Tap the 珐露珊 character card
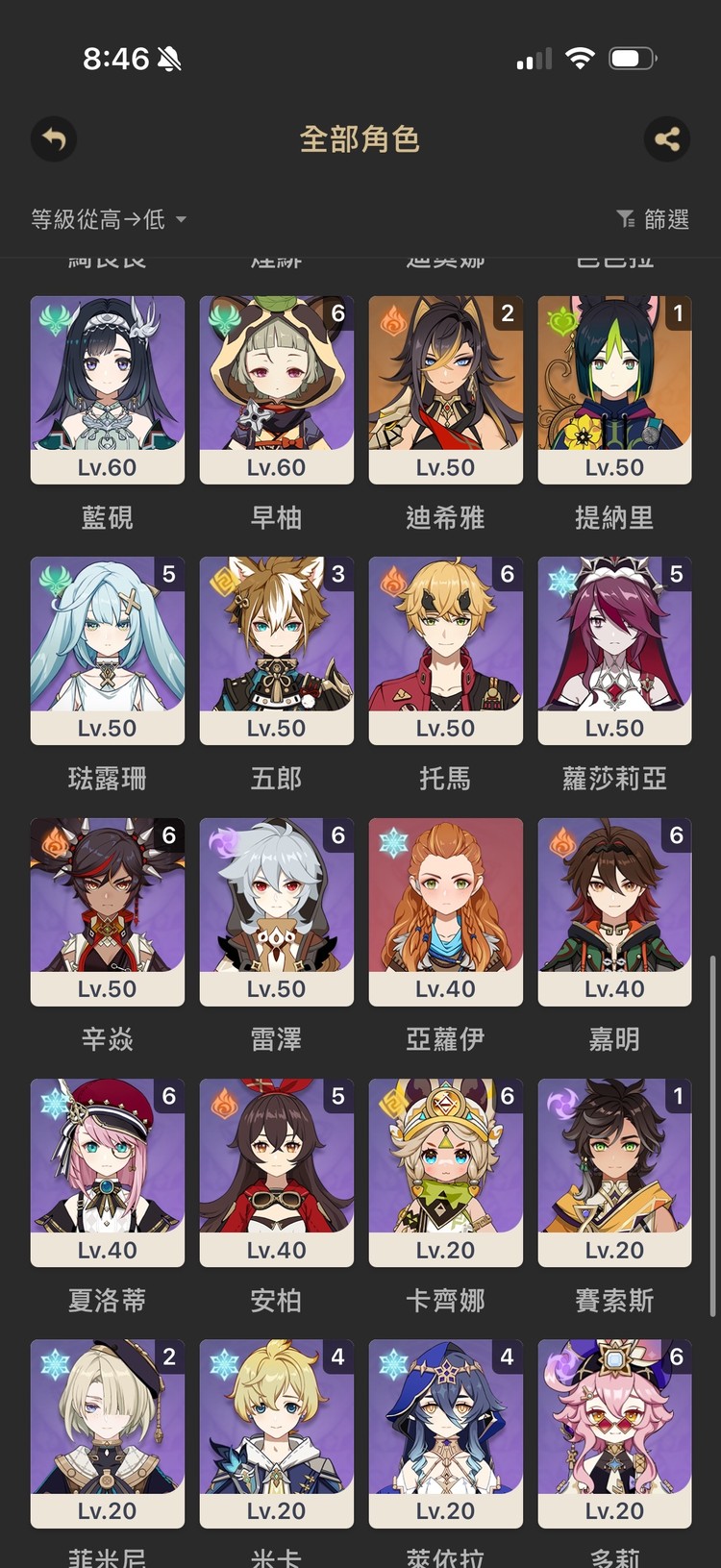The width and height of the screenshot is (721, 1568). [x=107, y=650]
